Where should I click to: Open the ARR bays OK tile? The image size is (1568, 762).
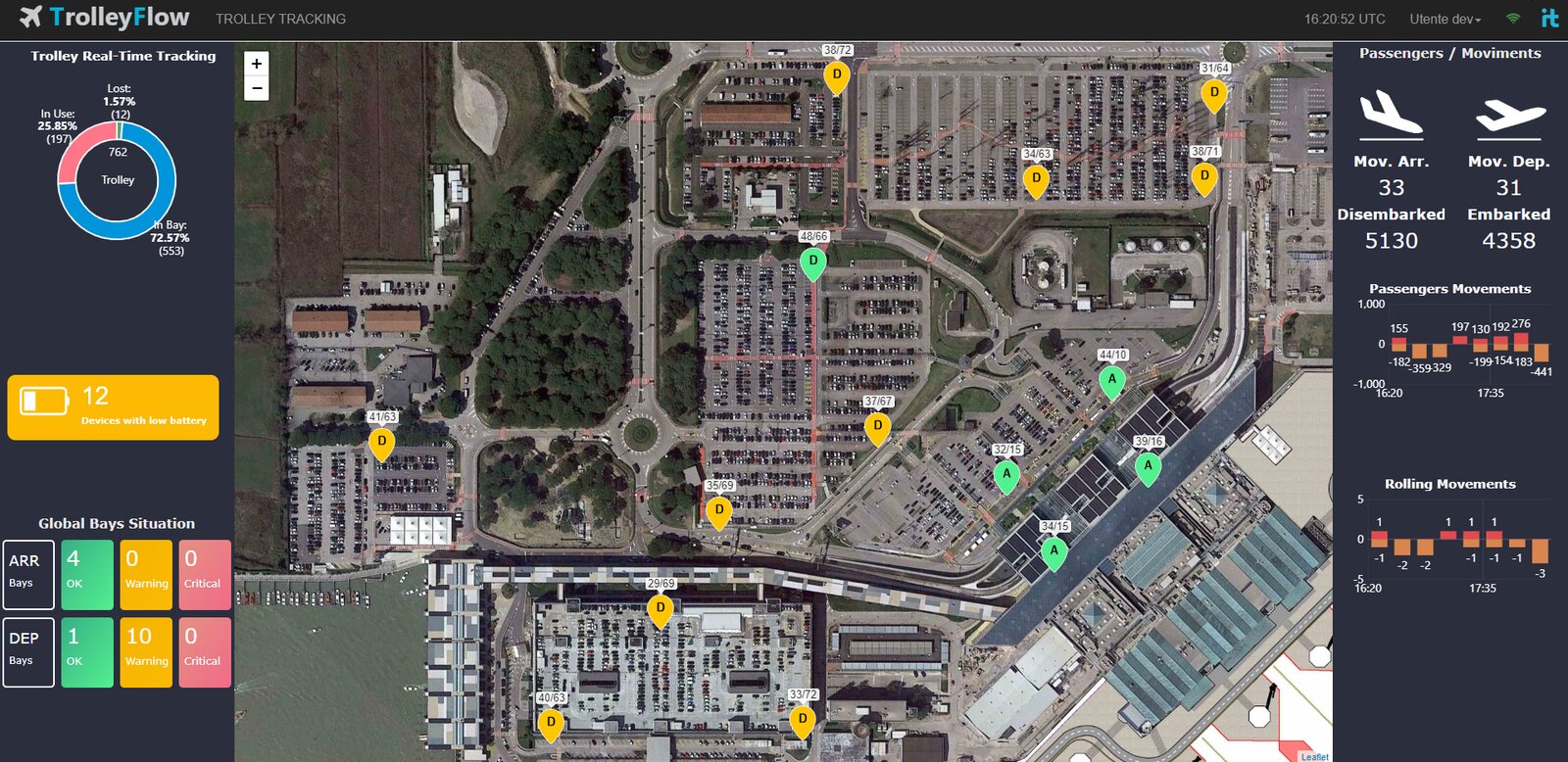tap(87, 574)
